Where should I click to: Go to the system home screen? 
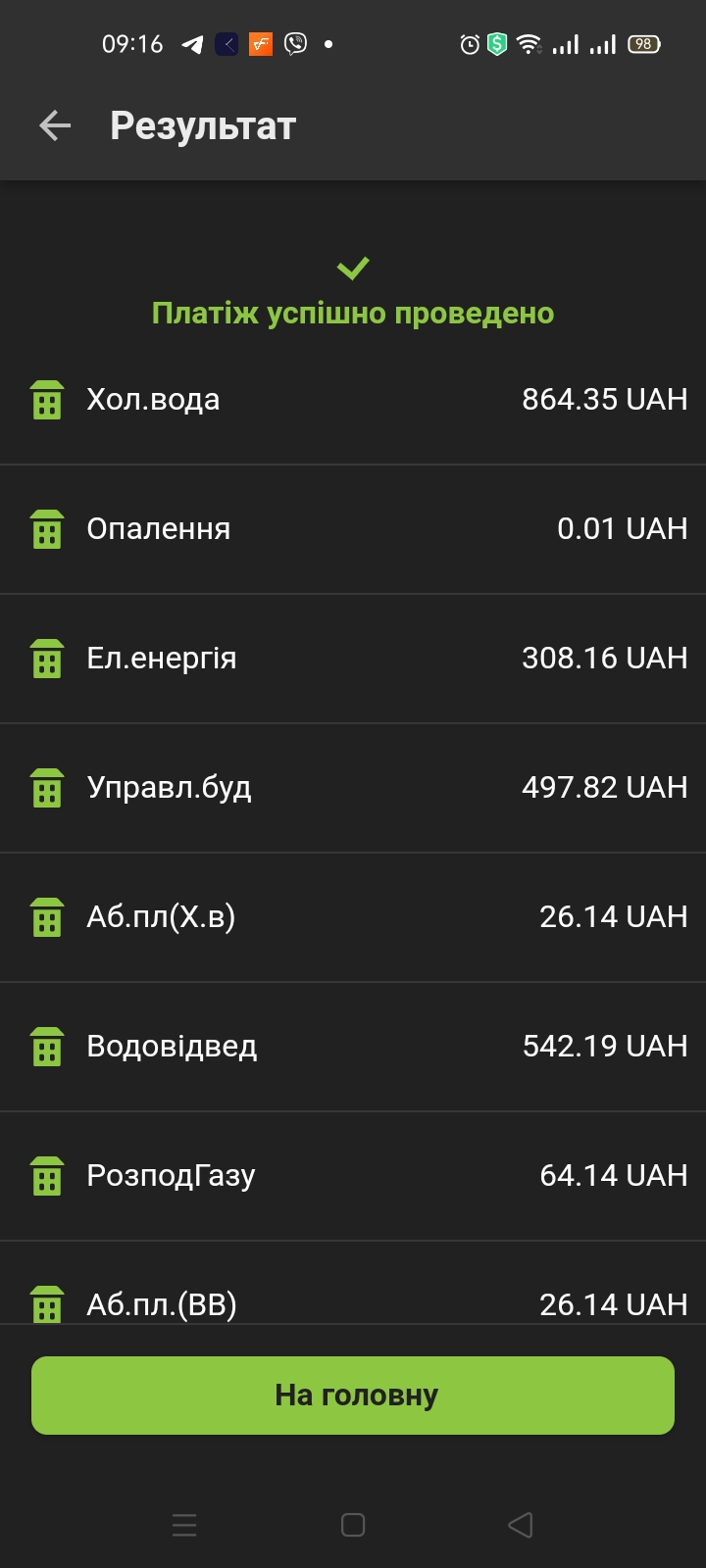pyautogui.click(x=353, y=1525)
